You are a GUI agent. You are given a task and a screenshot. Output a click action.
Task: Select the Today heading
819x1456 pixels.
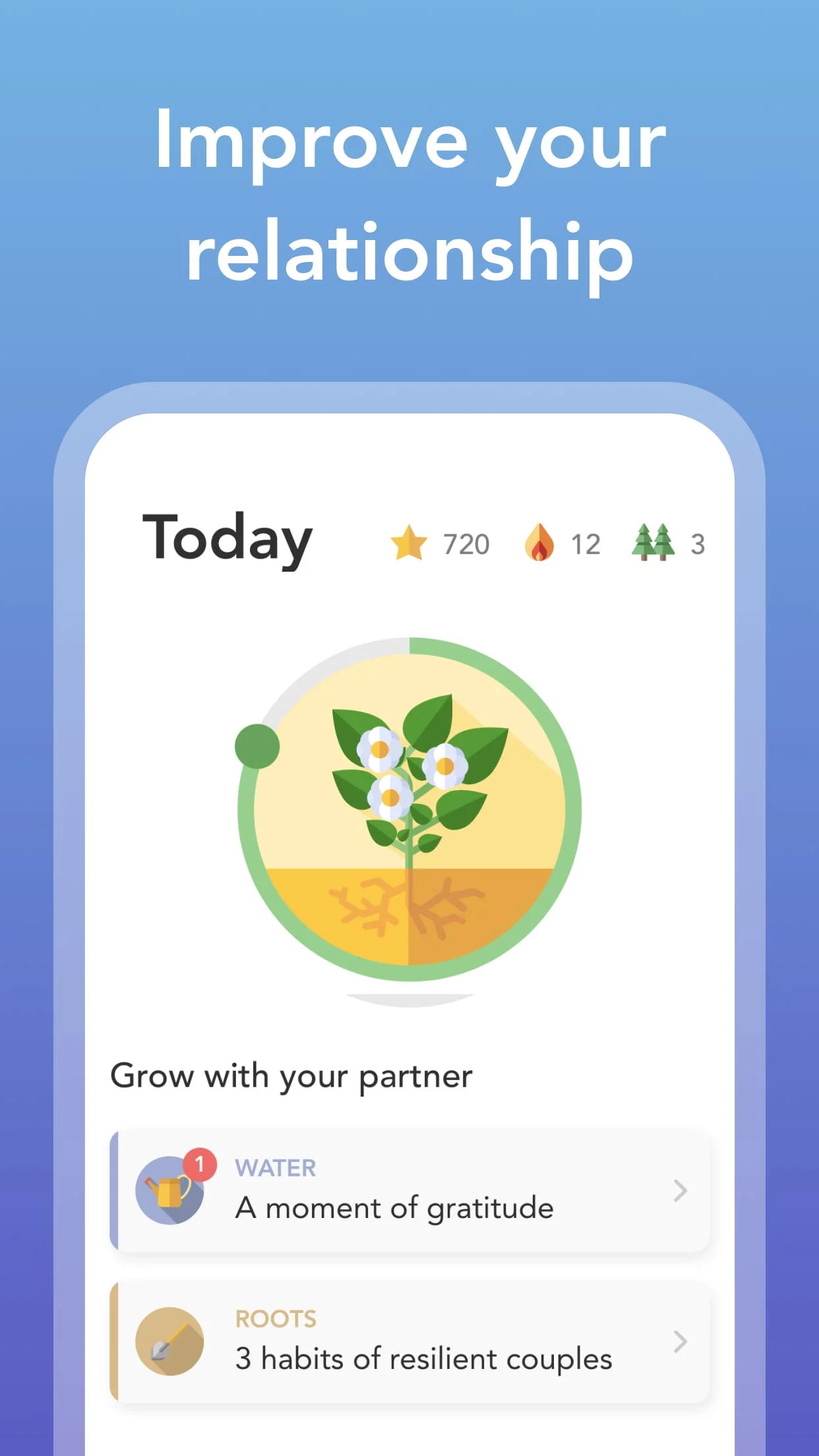228,541
